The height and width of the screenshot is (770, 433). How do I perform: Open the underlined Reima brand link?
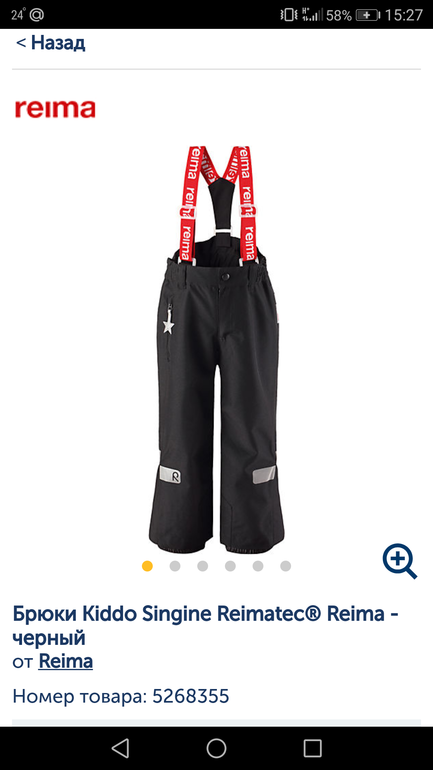pyautogui.click(x=66, y=661)
